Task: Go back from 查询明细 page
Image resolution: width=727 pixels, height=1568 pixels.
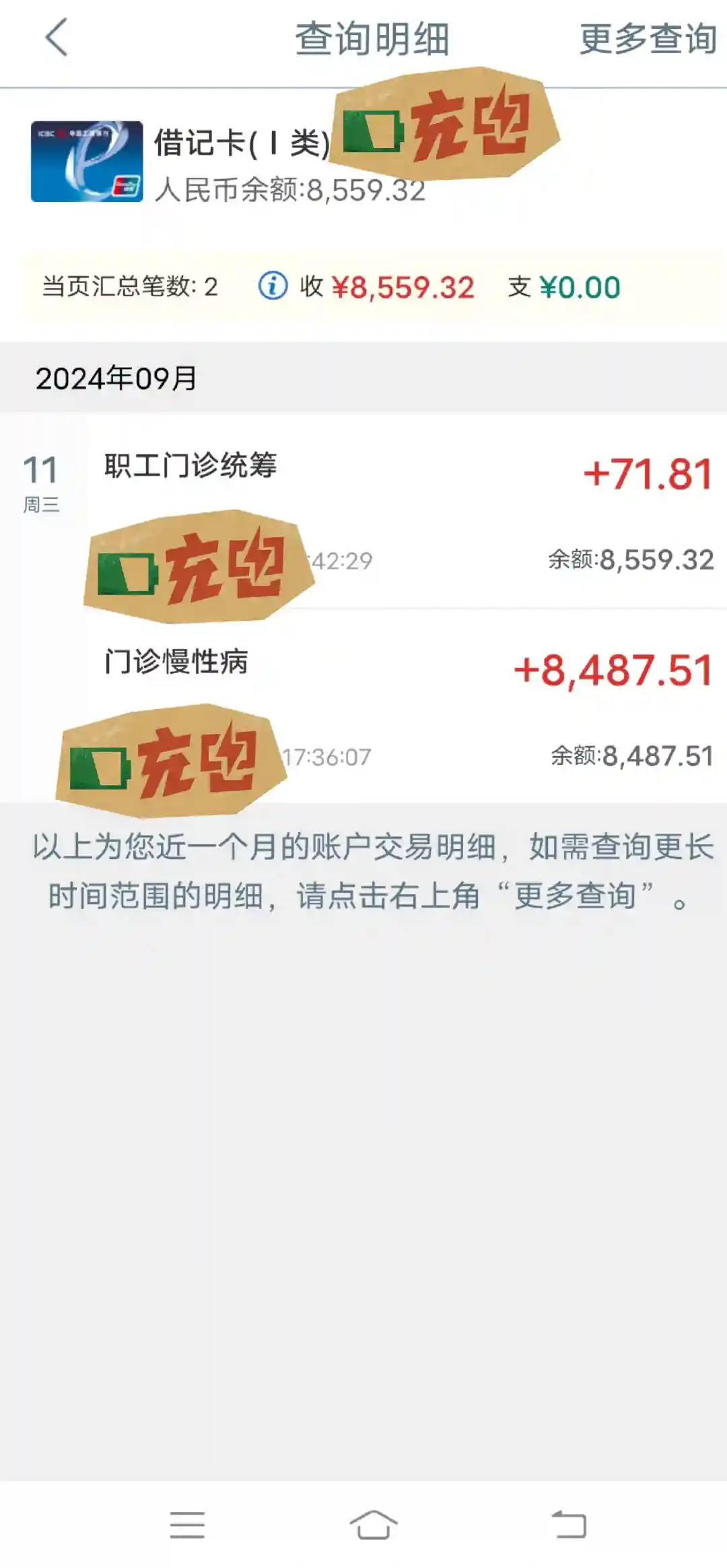Action: (x=57, y=38)
